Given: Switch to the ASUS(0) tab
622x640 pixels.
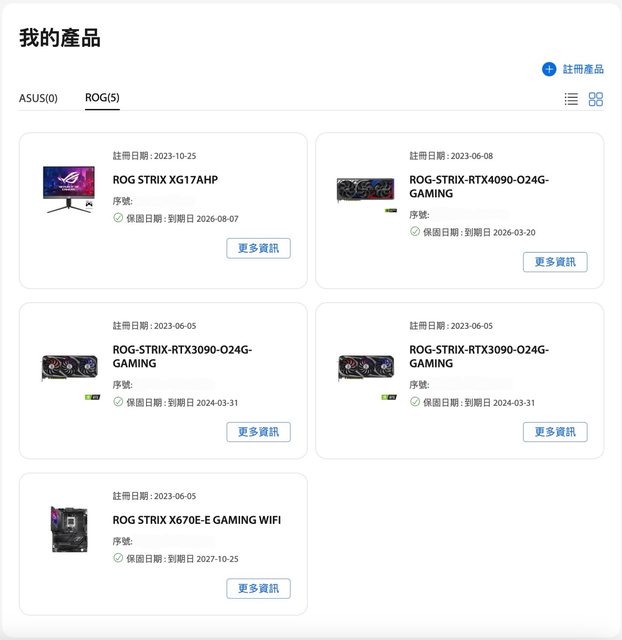Looking at the screenshot, I should tap(38, 98).
